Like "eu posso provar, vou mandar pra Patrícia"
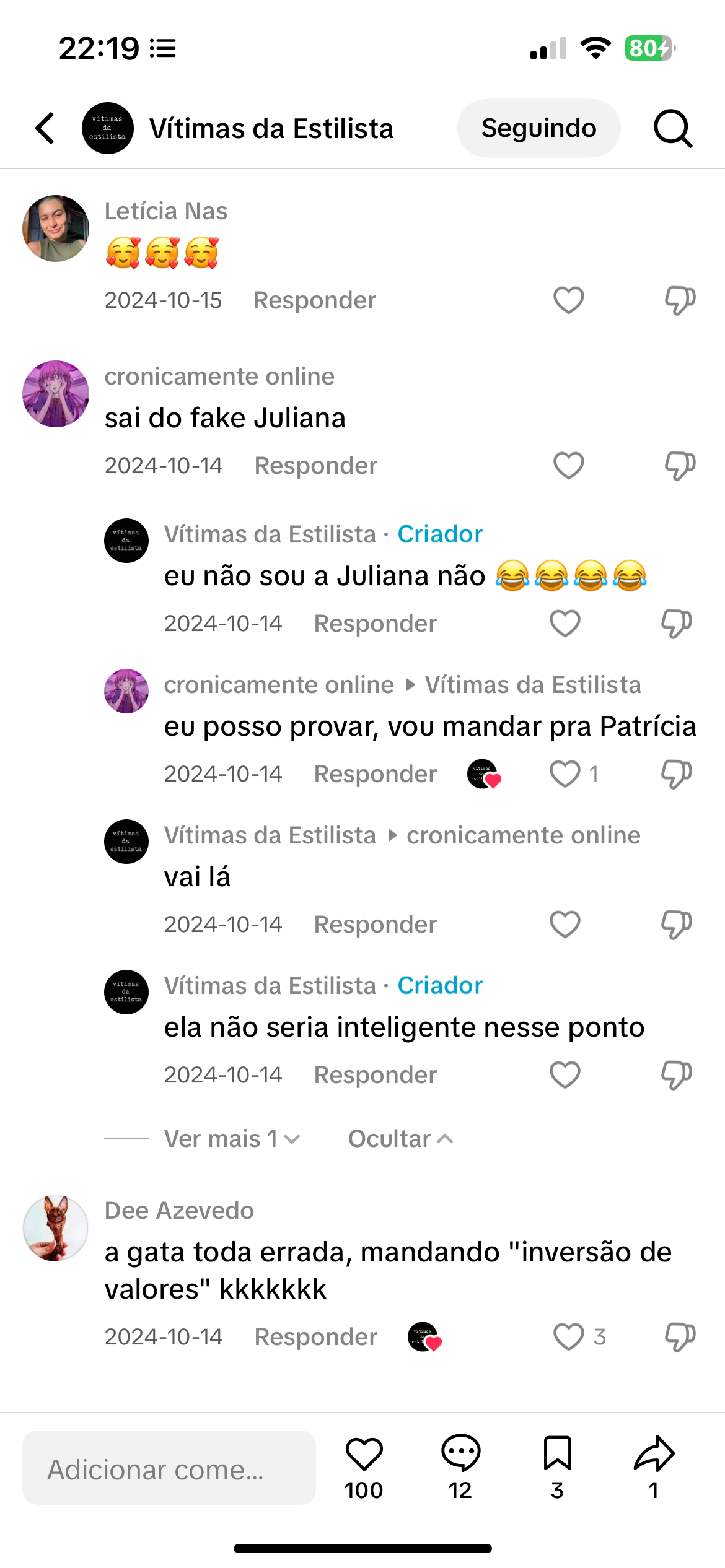Screen dimensions: 725x1568 565,774
